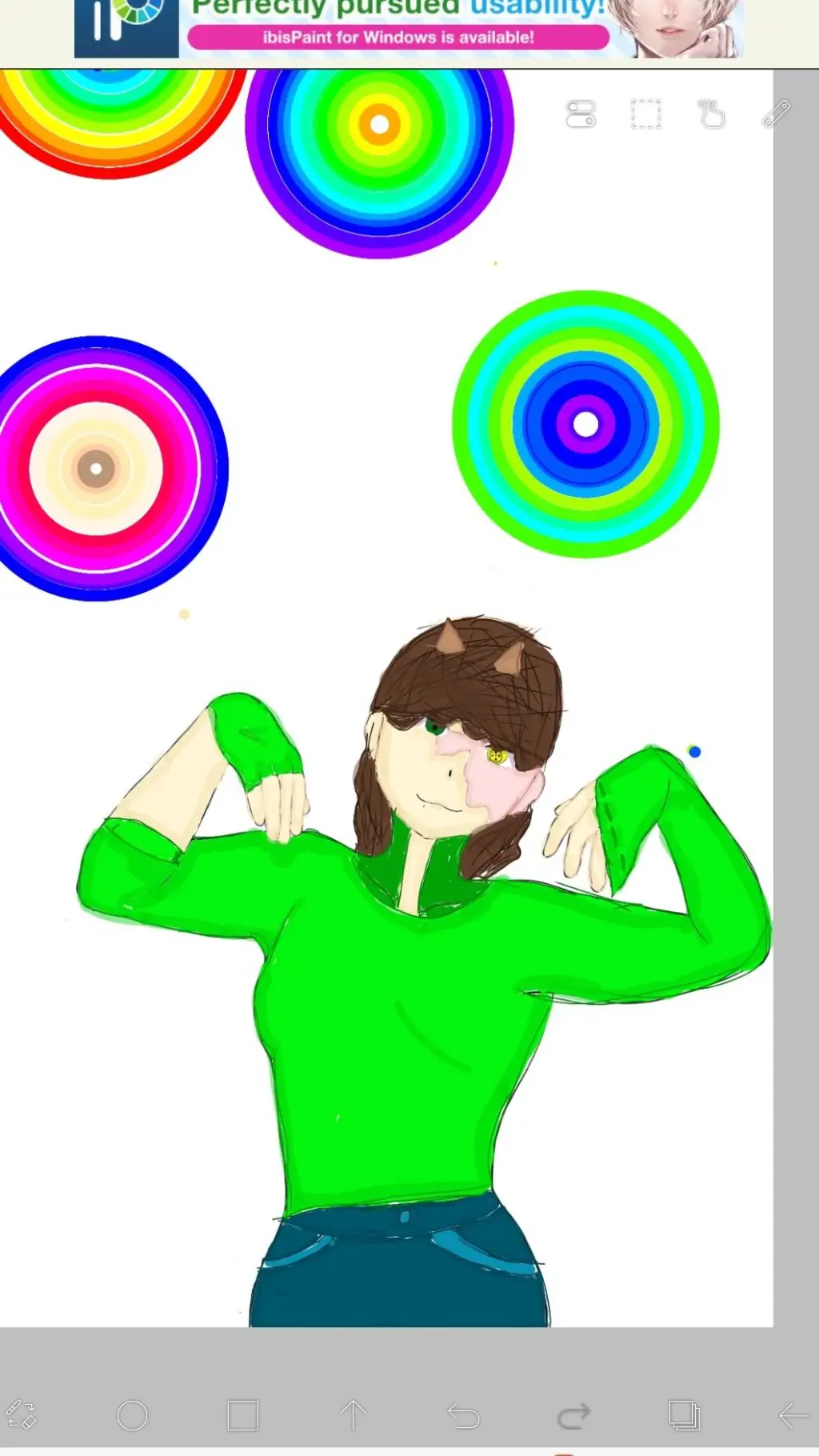Open the selection area tool
Viewport: 819px width, 1456px height.
(x=646, y=114)
